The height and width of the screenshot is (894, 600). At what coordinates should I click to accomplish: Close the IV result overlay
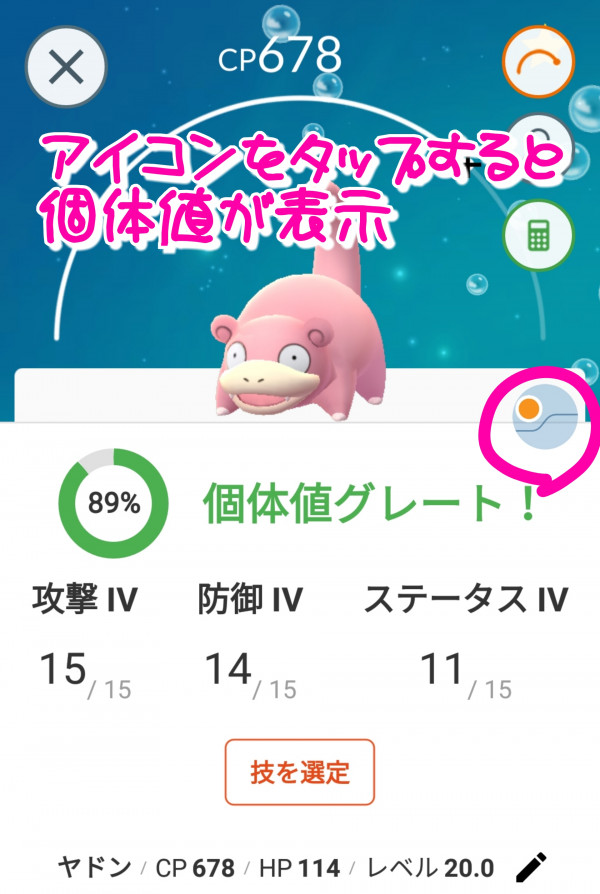pyautogui.click(x=66, y=67)
